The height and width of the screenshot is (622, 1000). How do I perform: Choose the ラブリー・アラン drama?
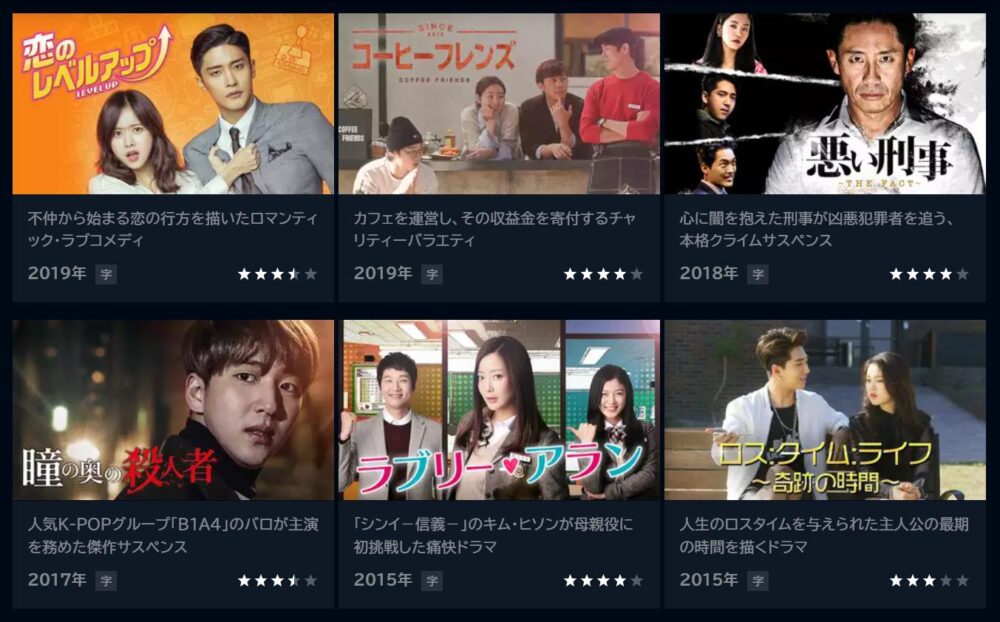pos(499,410)
